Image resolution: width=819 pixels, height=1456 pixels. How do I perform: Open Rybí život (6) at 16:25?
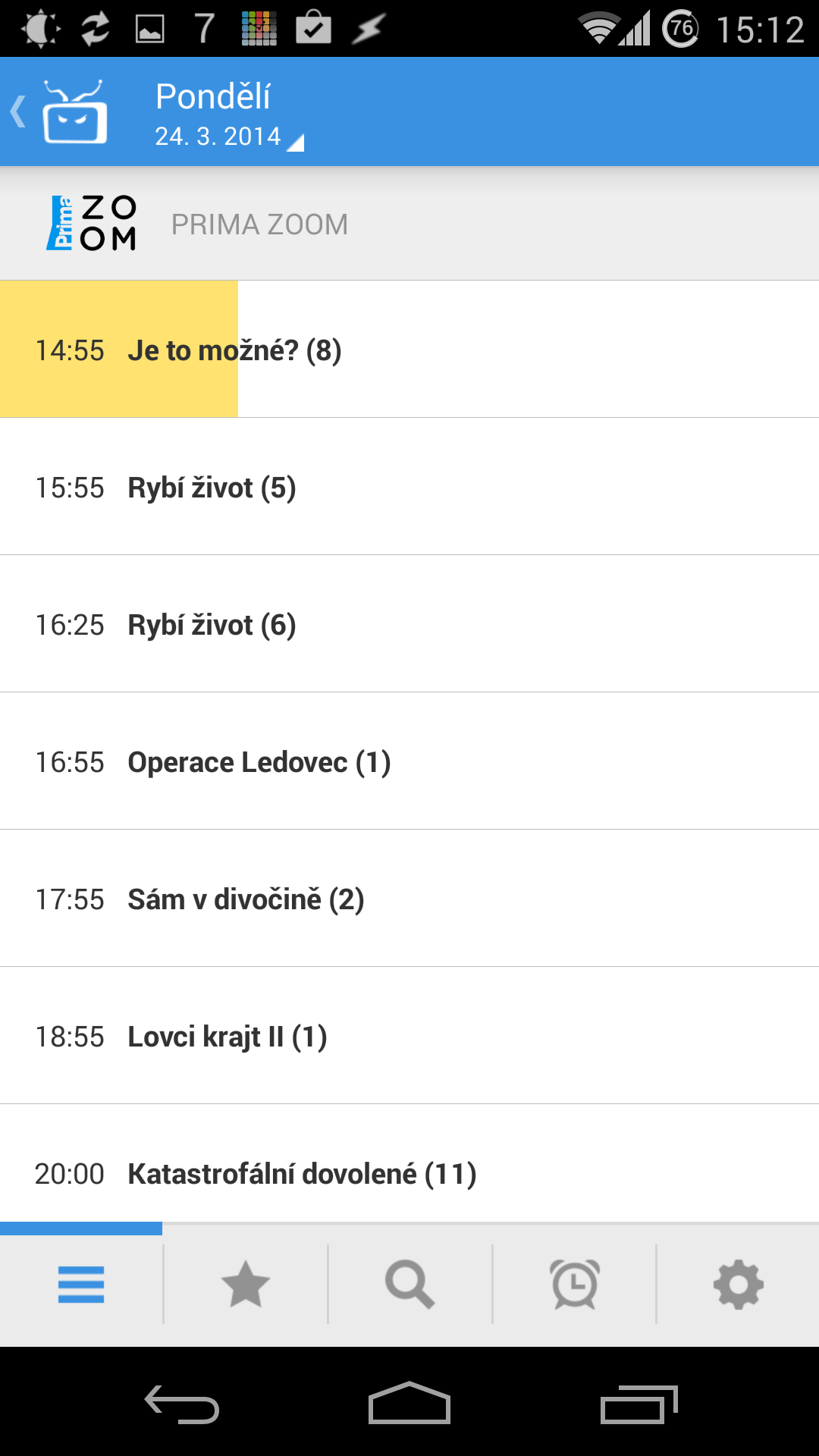tap(409, 624)
